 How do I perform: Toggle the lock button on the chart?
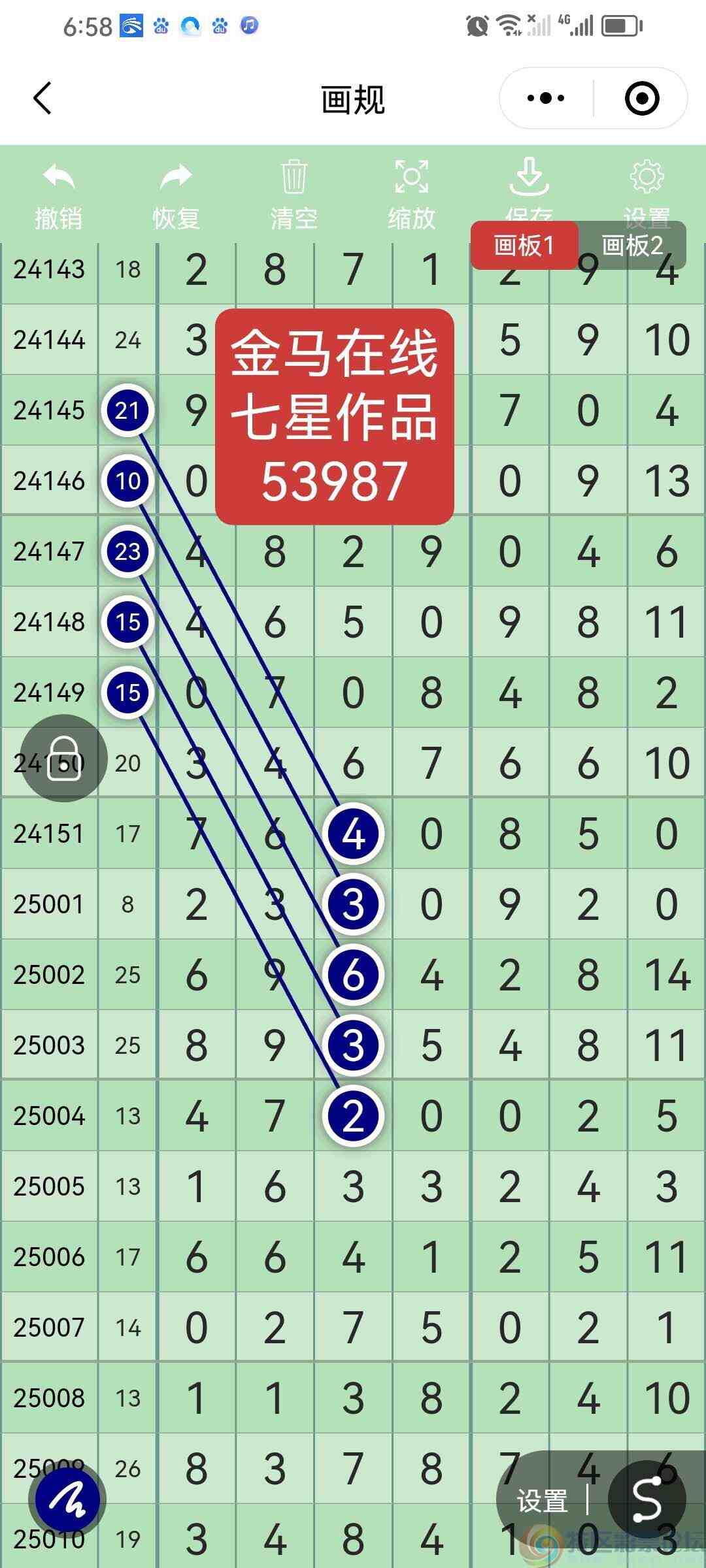(x=64, y=759)
